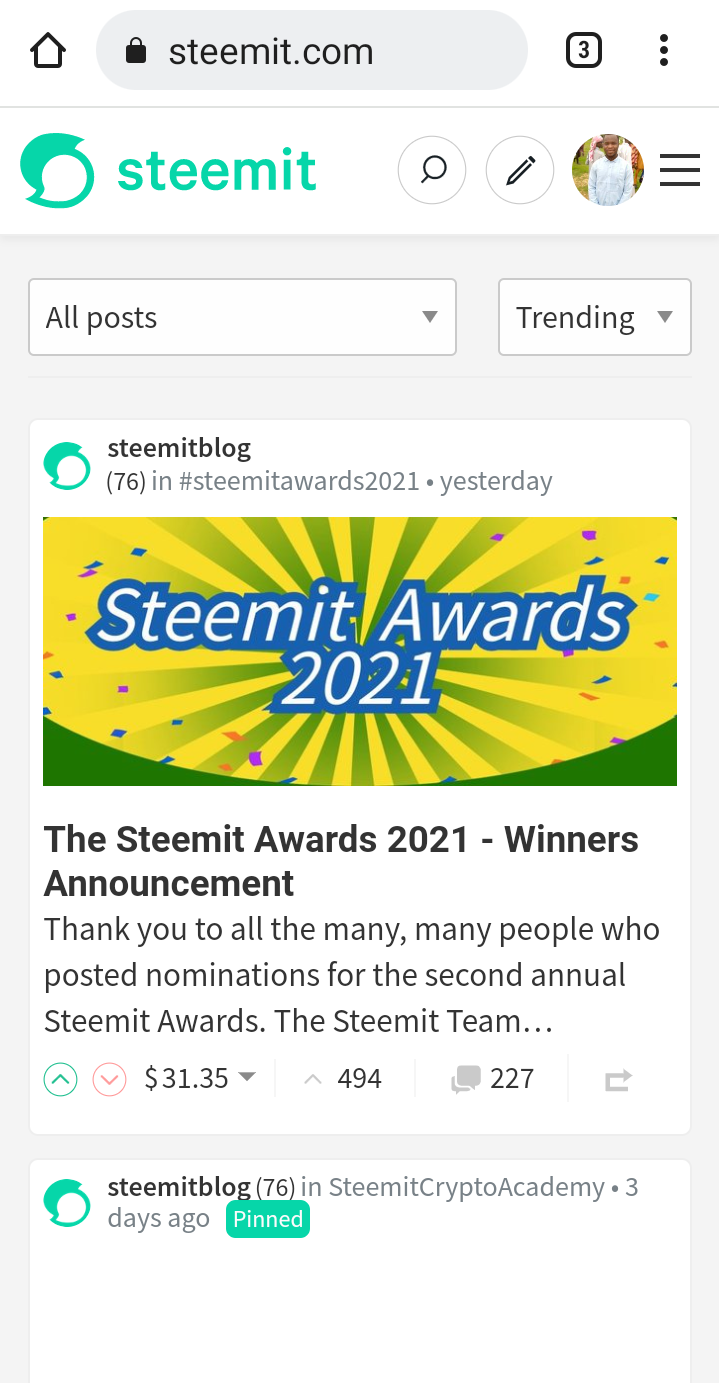This screenshot has height=1383, width=719.
Task: Upvote the Steemit Awards 2021 post
Action: [x=61, y=1079]
